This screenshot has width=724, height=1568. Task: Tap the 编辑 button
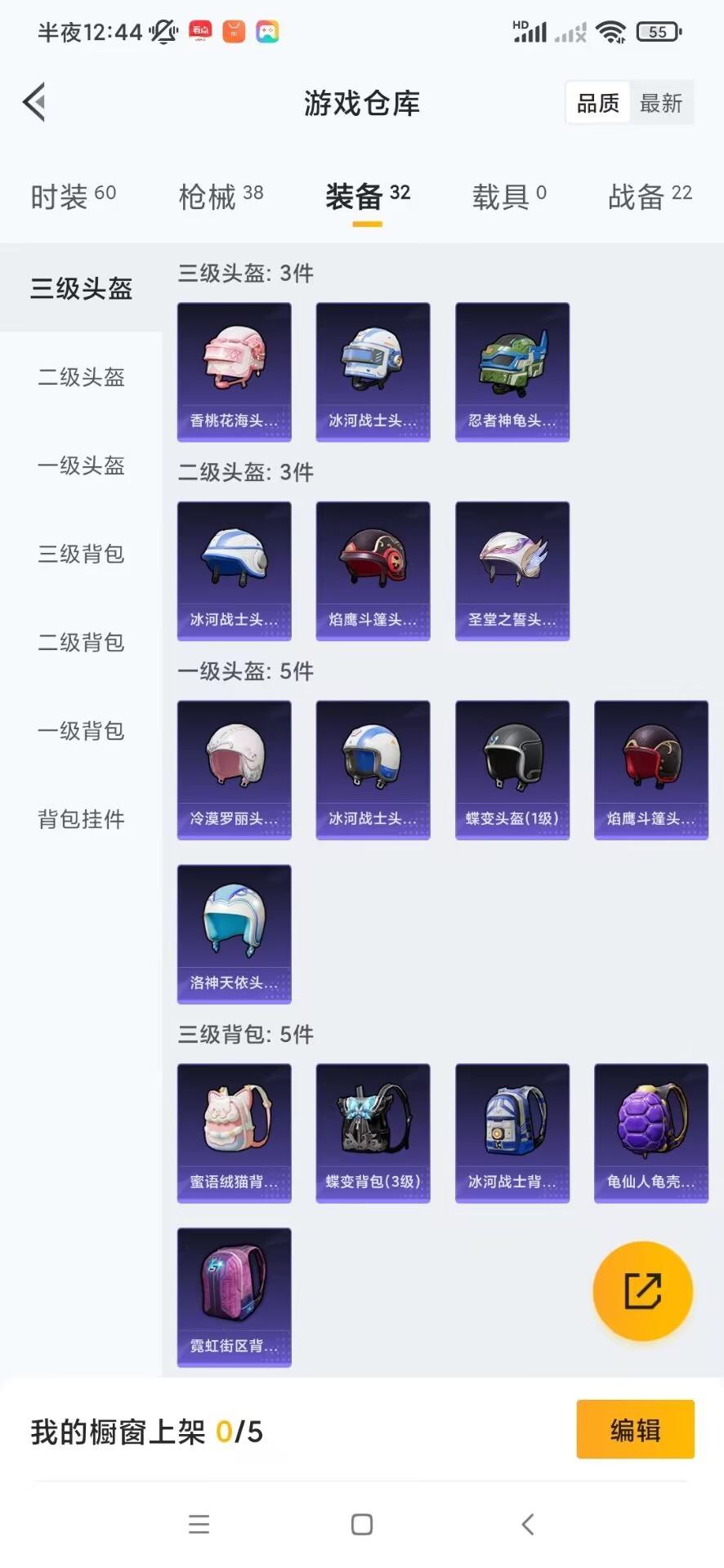point(635,1430)
